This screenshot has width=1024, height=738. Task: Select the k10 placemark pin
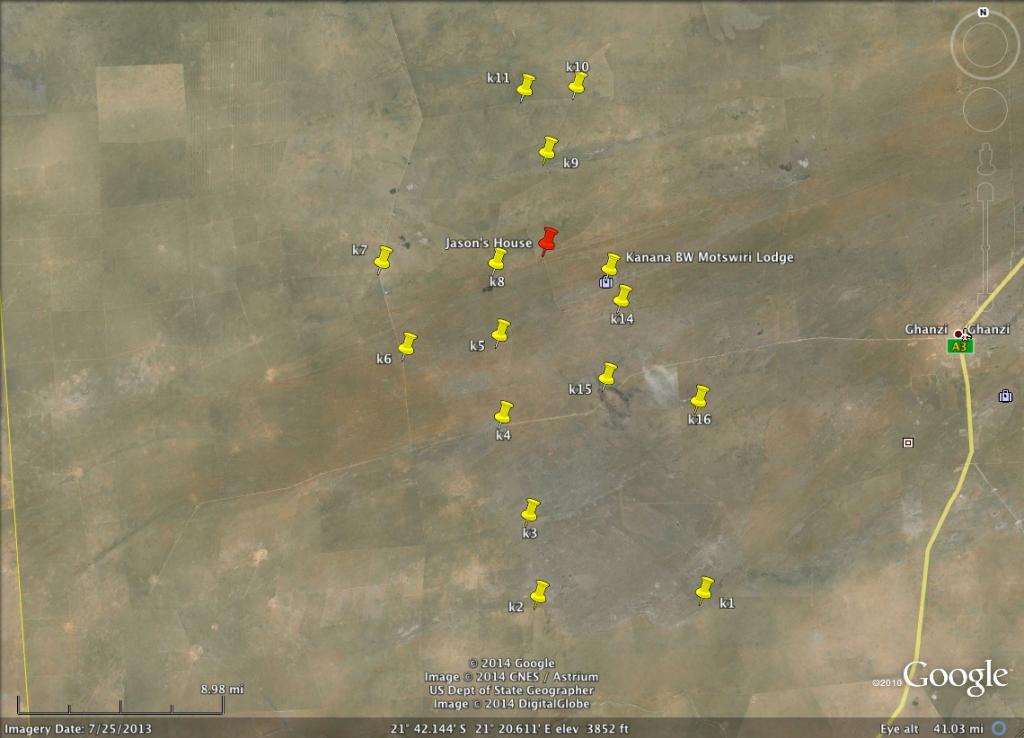click(x=578, y=84)
